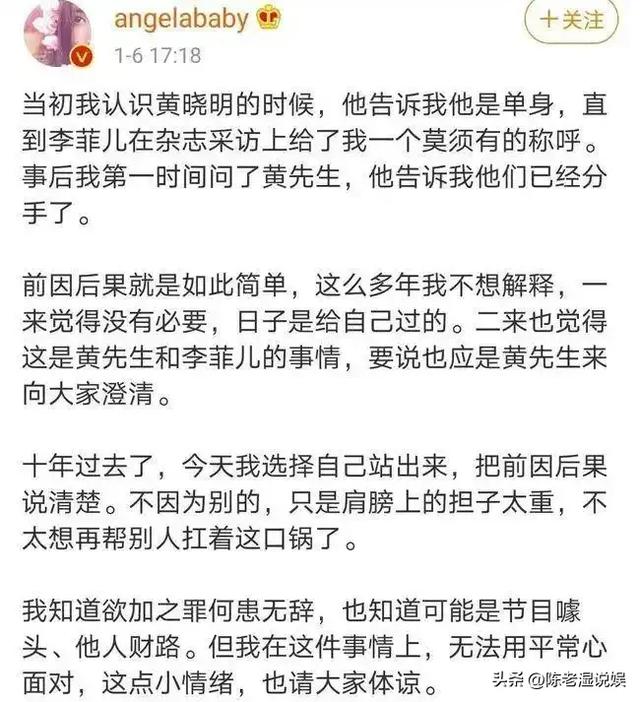
Task: Open the angelababy username link
Action: [x=181, y=17]
